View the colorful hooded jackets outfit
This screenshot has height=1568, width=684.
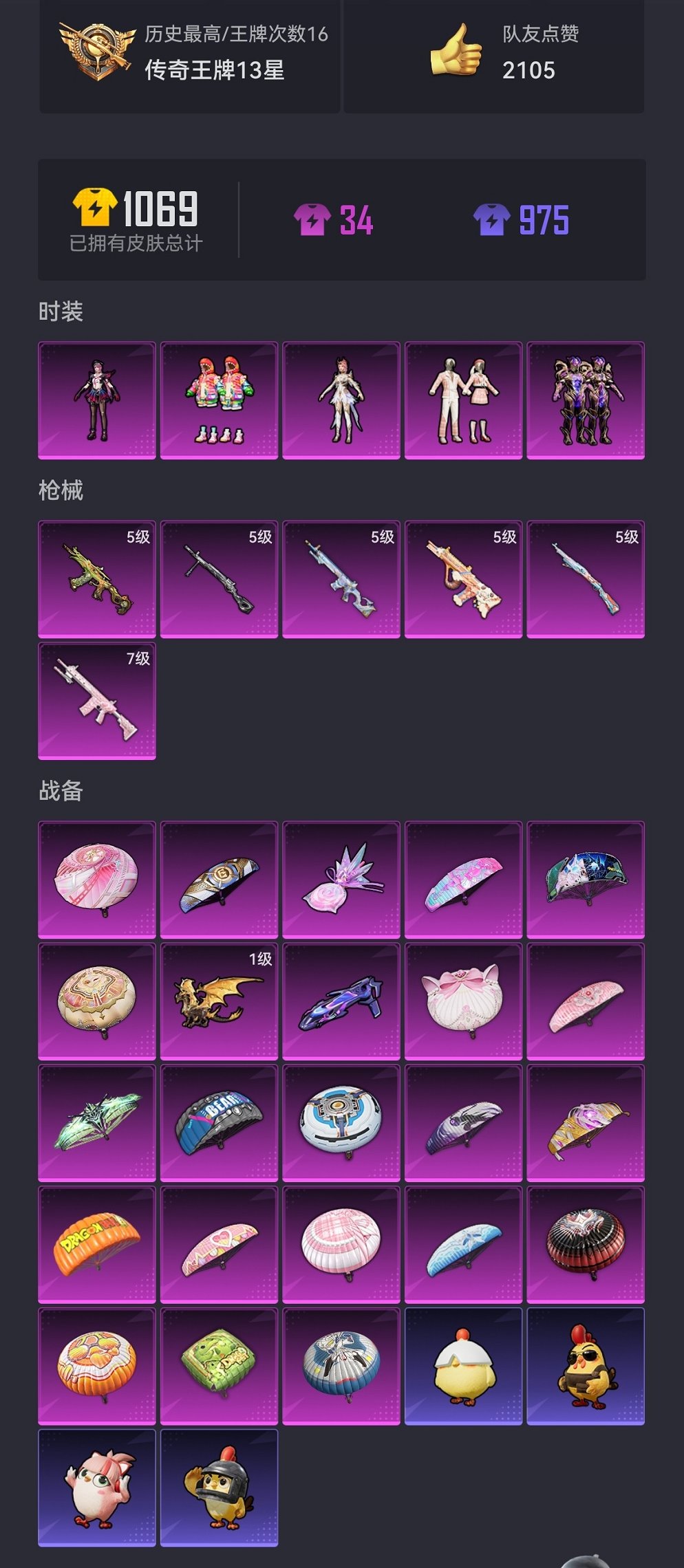[219, 400]
